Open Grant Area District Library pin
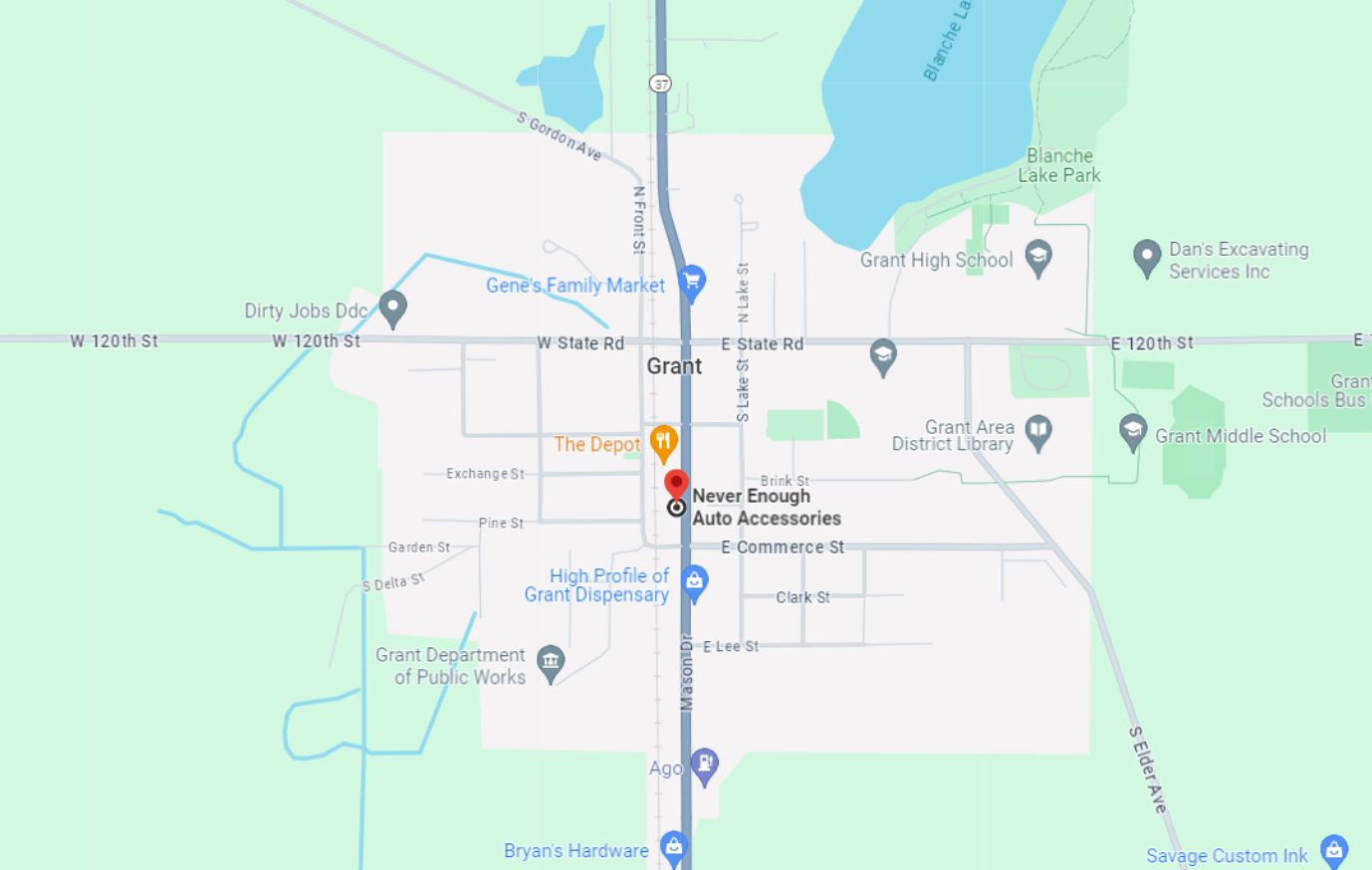 tap(1038, 432)
